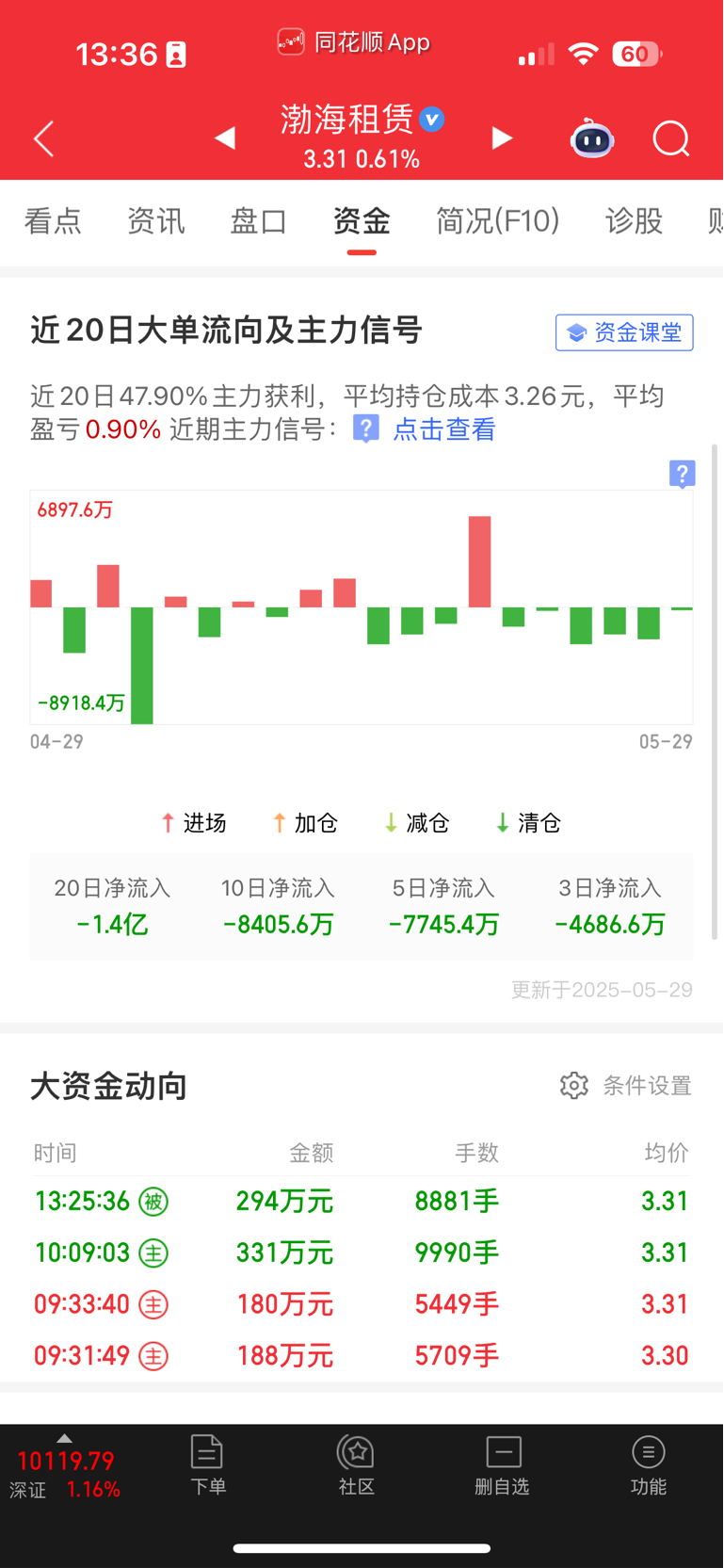Tap 删自选 to remove from watchlist
724x1568 pixels.
coord(503,1464)
